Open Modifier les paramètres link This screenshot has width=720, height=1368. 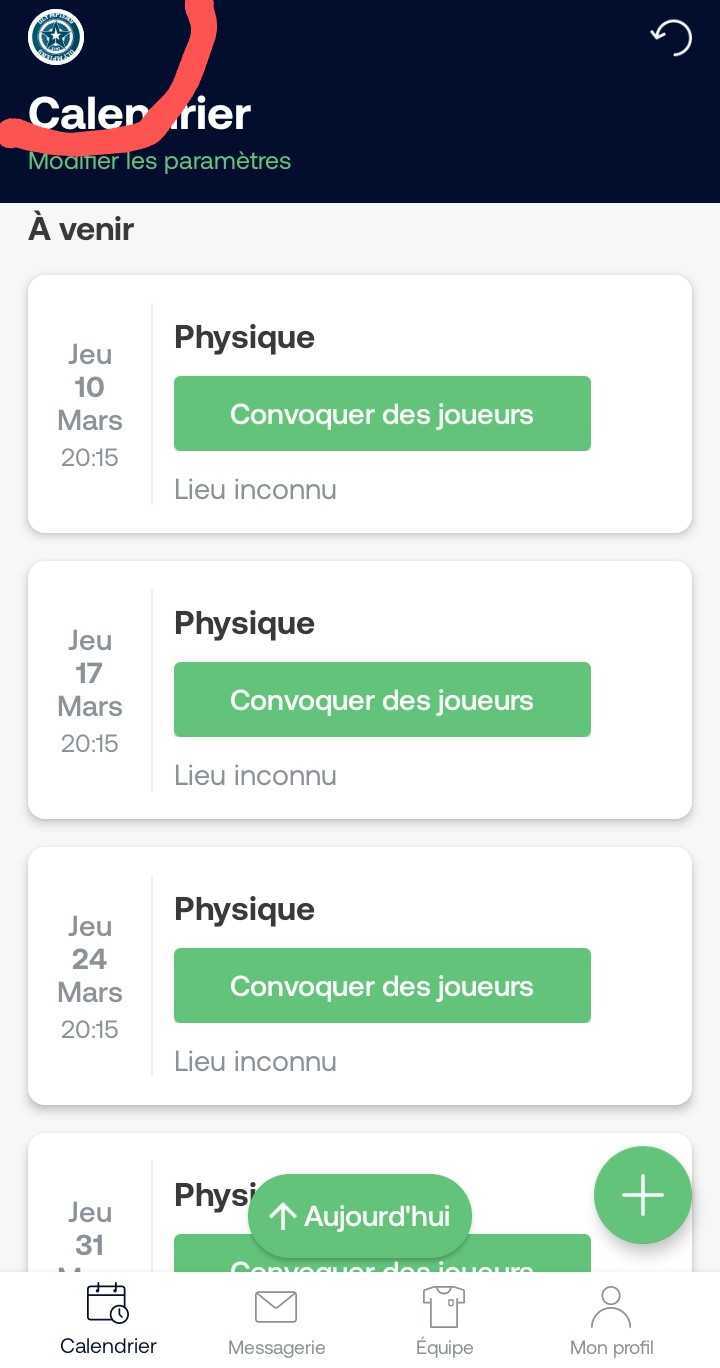[160, 161]
